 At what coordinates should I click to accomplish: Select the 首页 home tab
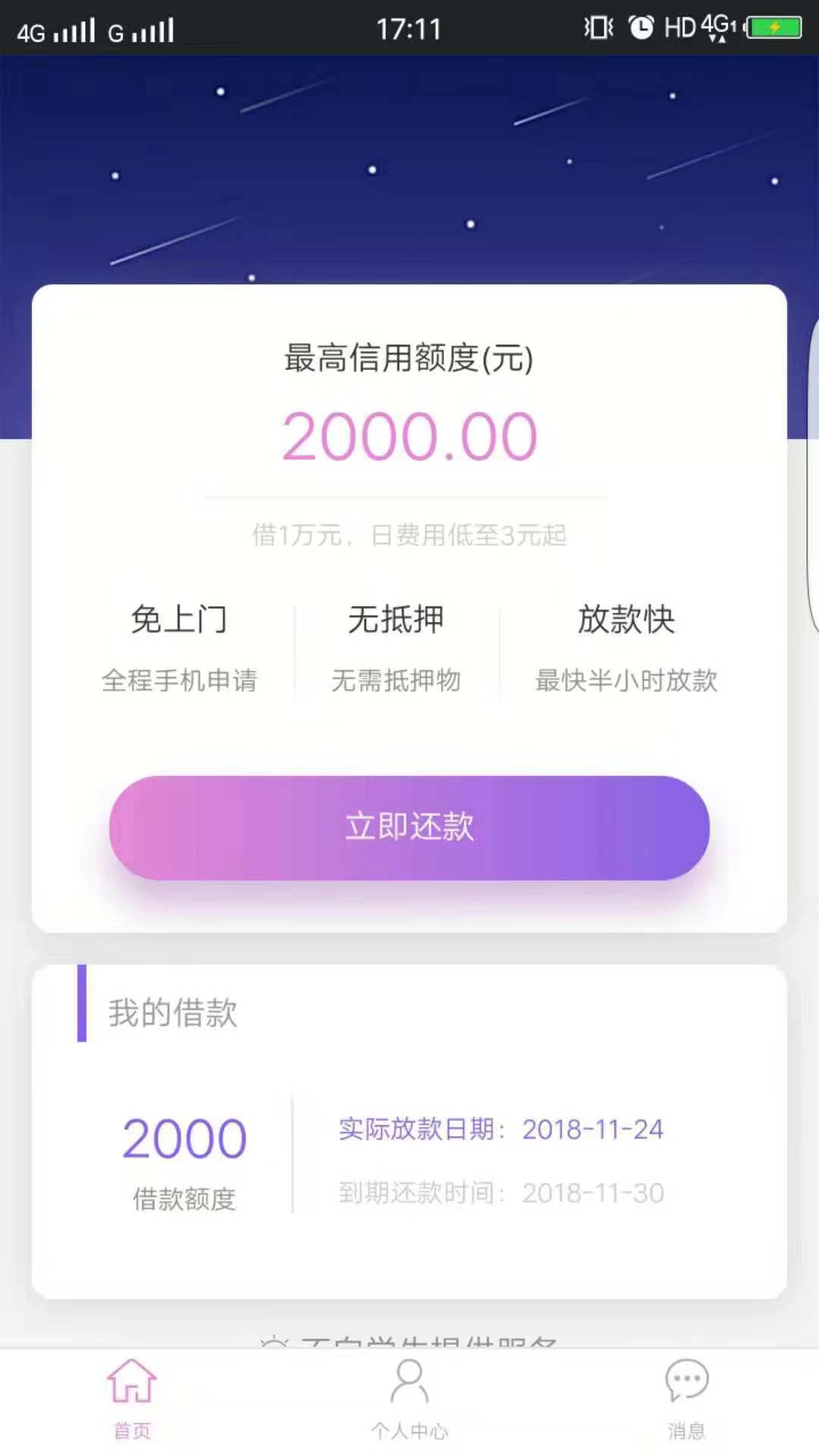point(132,1400)
